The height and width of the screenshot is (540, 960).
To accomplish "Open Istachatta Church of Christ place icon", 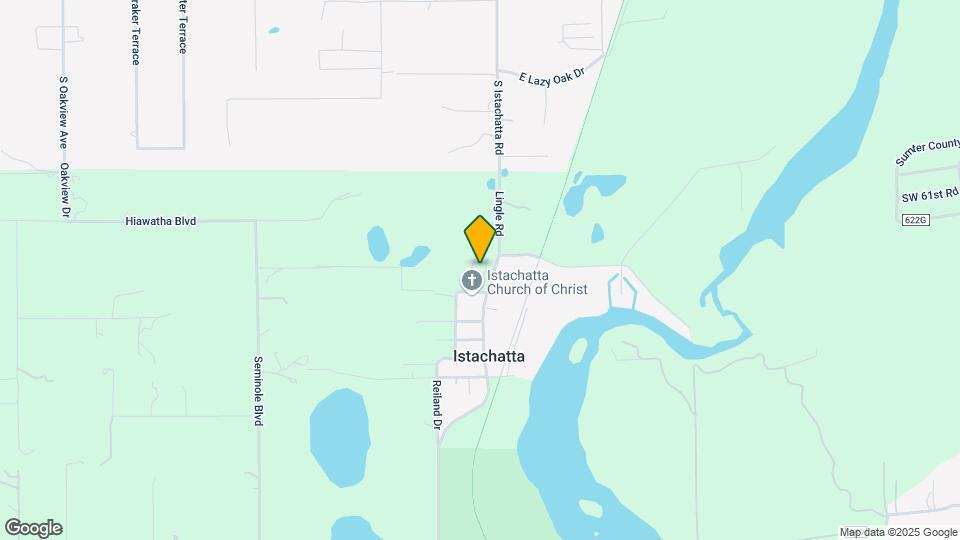I will [x=472, y=281].
